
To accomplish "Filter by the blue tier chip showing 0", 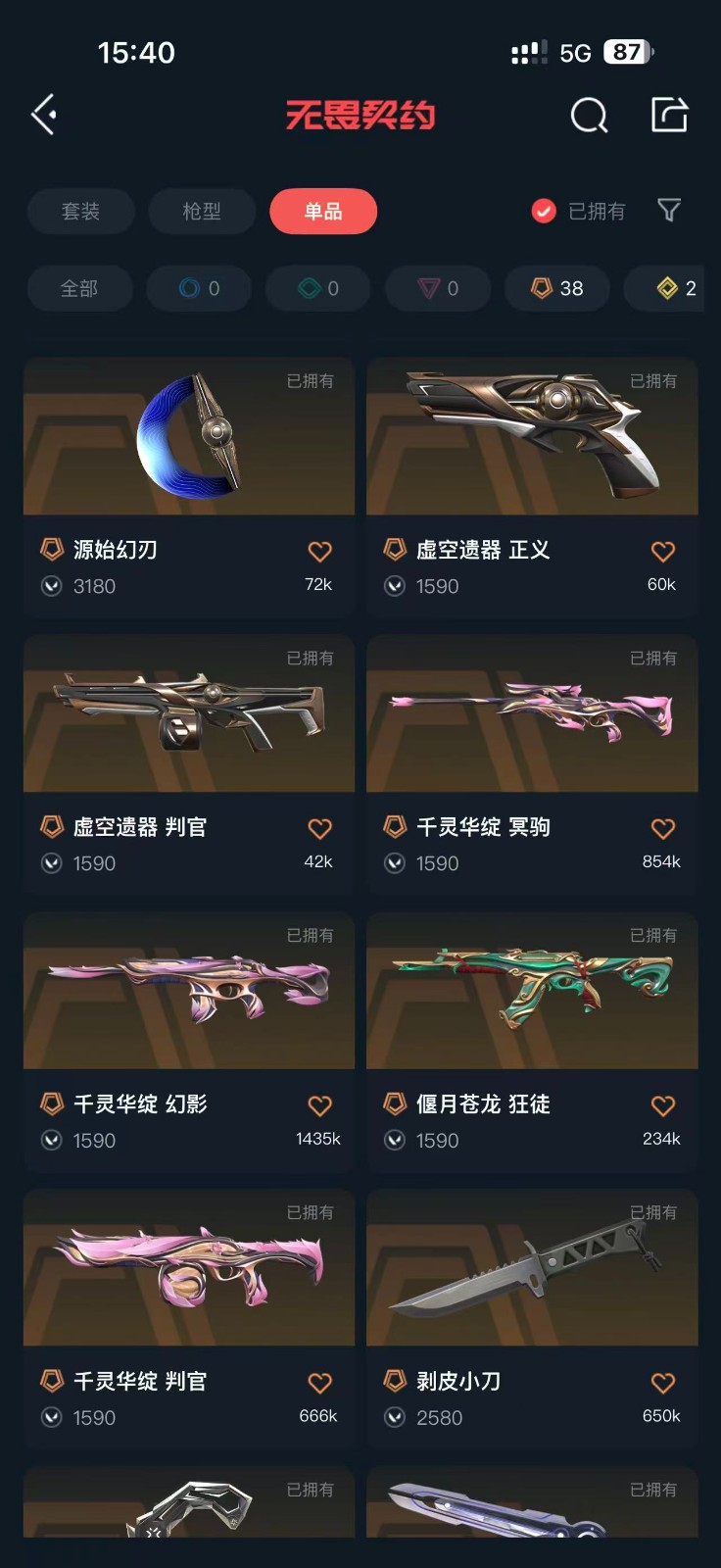I will pos(199,288).
